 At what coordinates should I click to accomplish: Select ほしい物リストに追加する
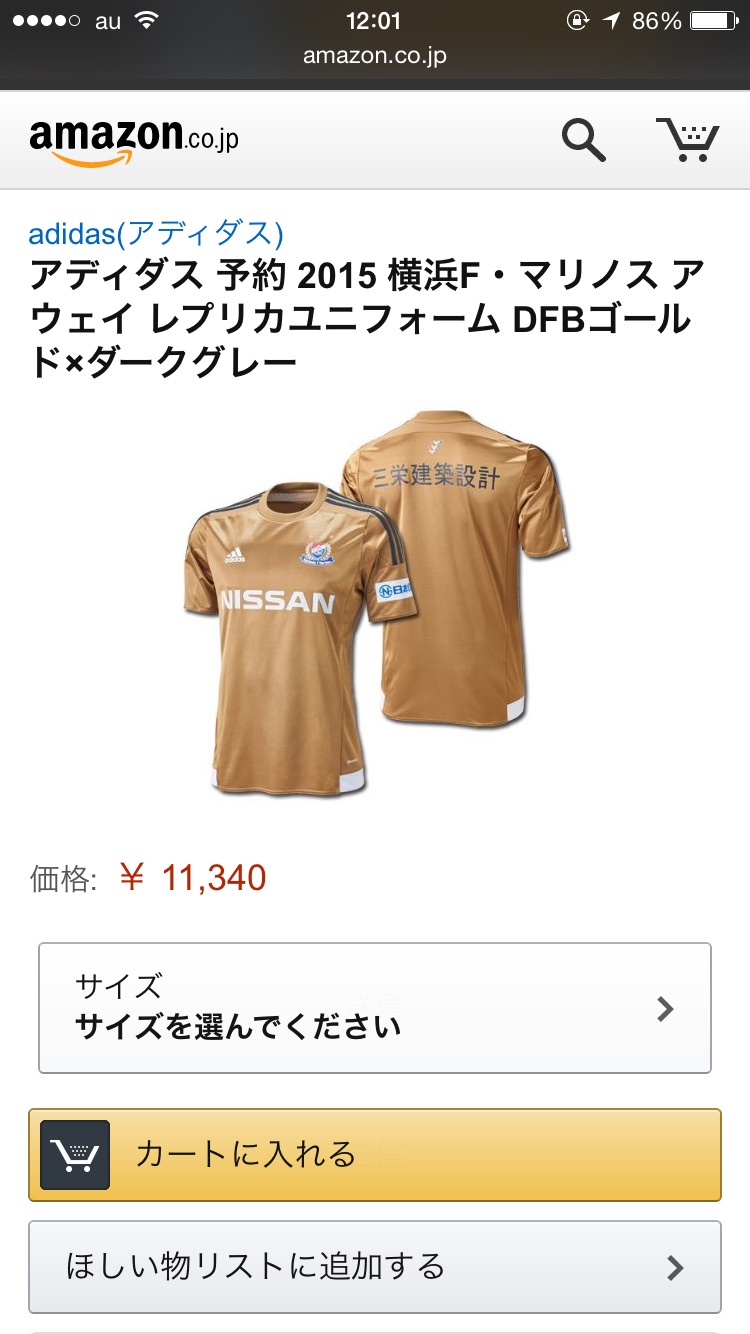point(375,1267)
